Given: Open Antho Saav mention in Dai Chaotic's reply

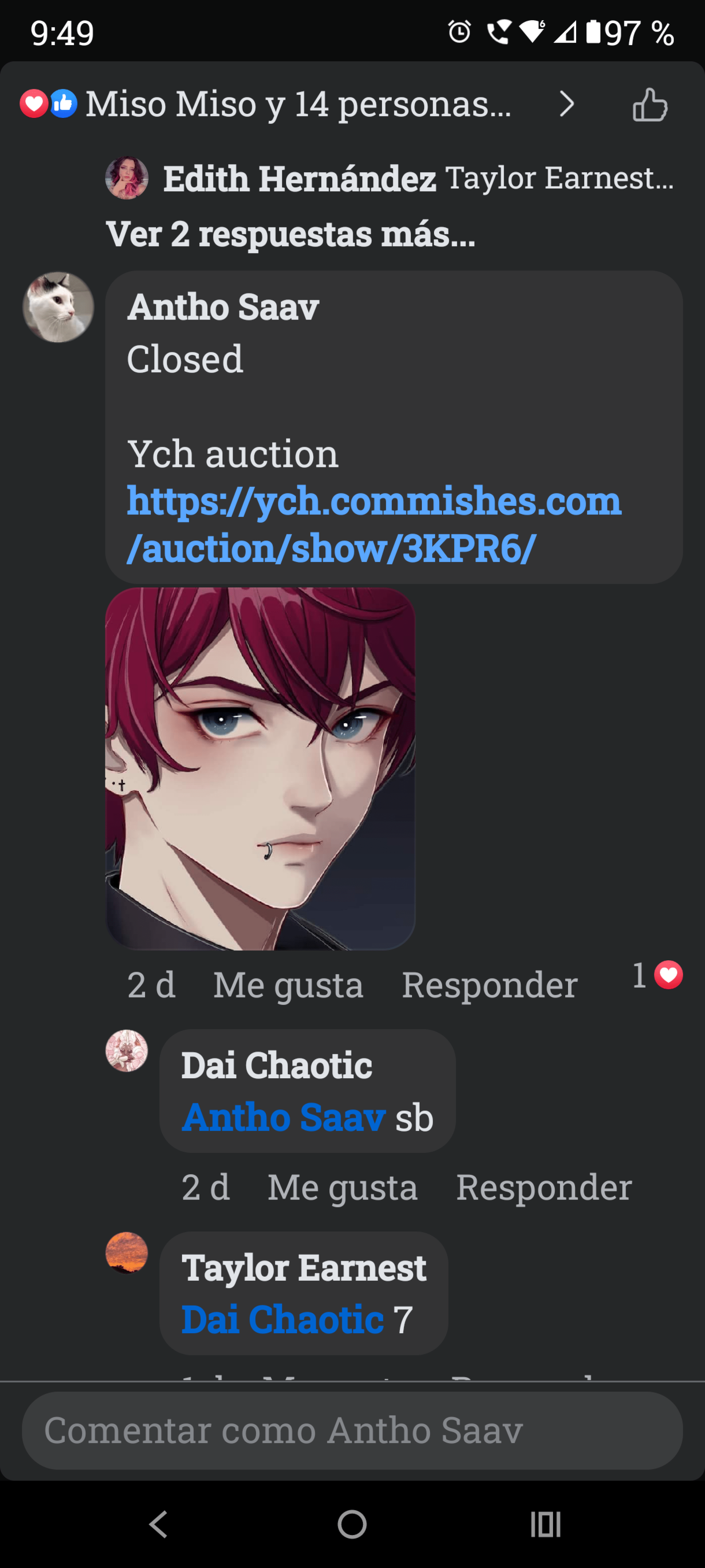Looking at the screenshot, I should pos(283,1117).
